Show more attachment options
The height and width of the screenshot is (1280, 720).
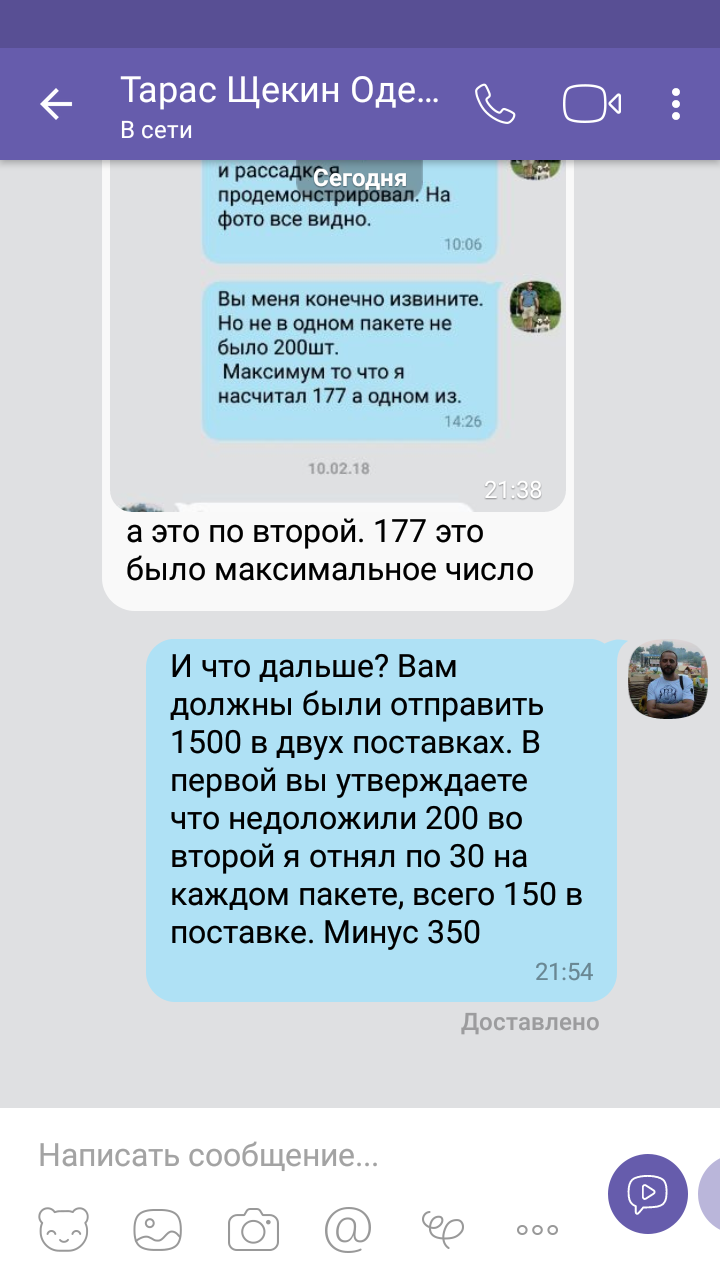tap(537, 1229)
